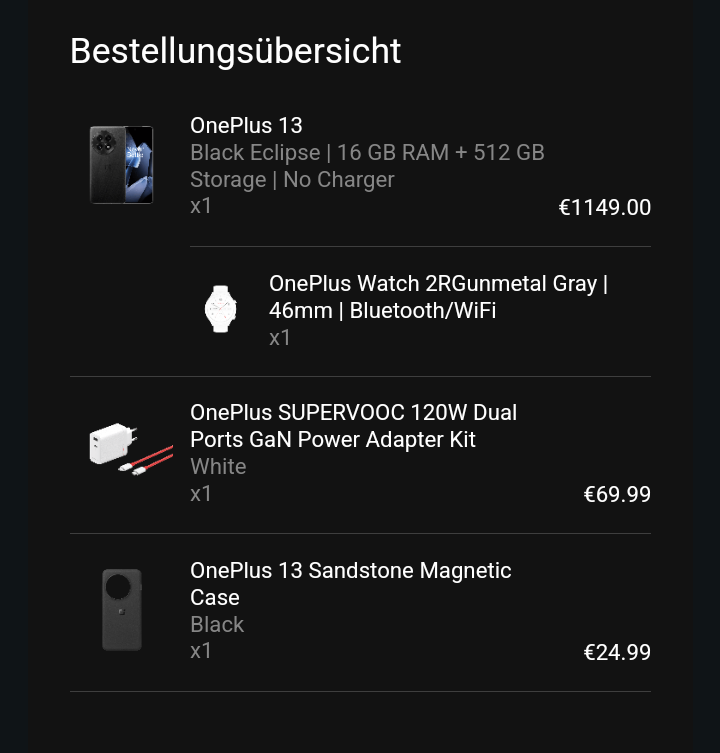Open the SUPERVOOC 120W Power Adapter Kit item
Viewport: 720px width, 753px height.
(353, 426)
